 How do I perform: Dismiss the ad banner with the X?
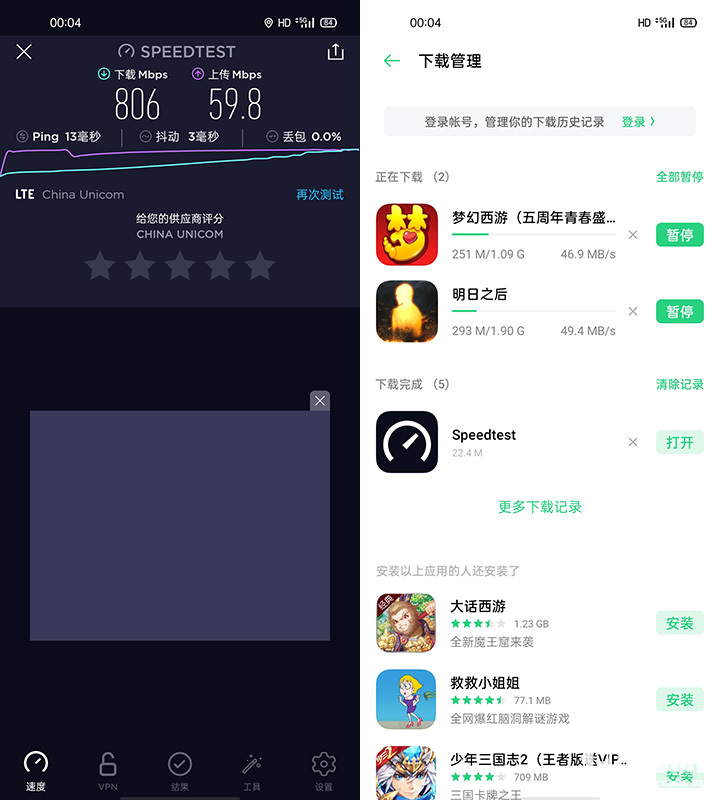coord(319,401)
